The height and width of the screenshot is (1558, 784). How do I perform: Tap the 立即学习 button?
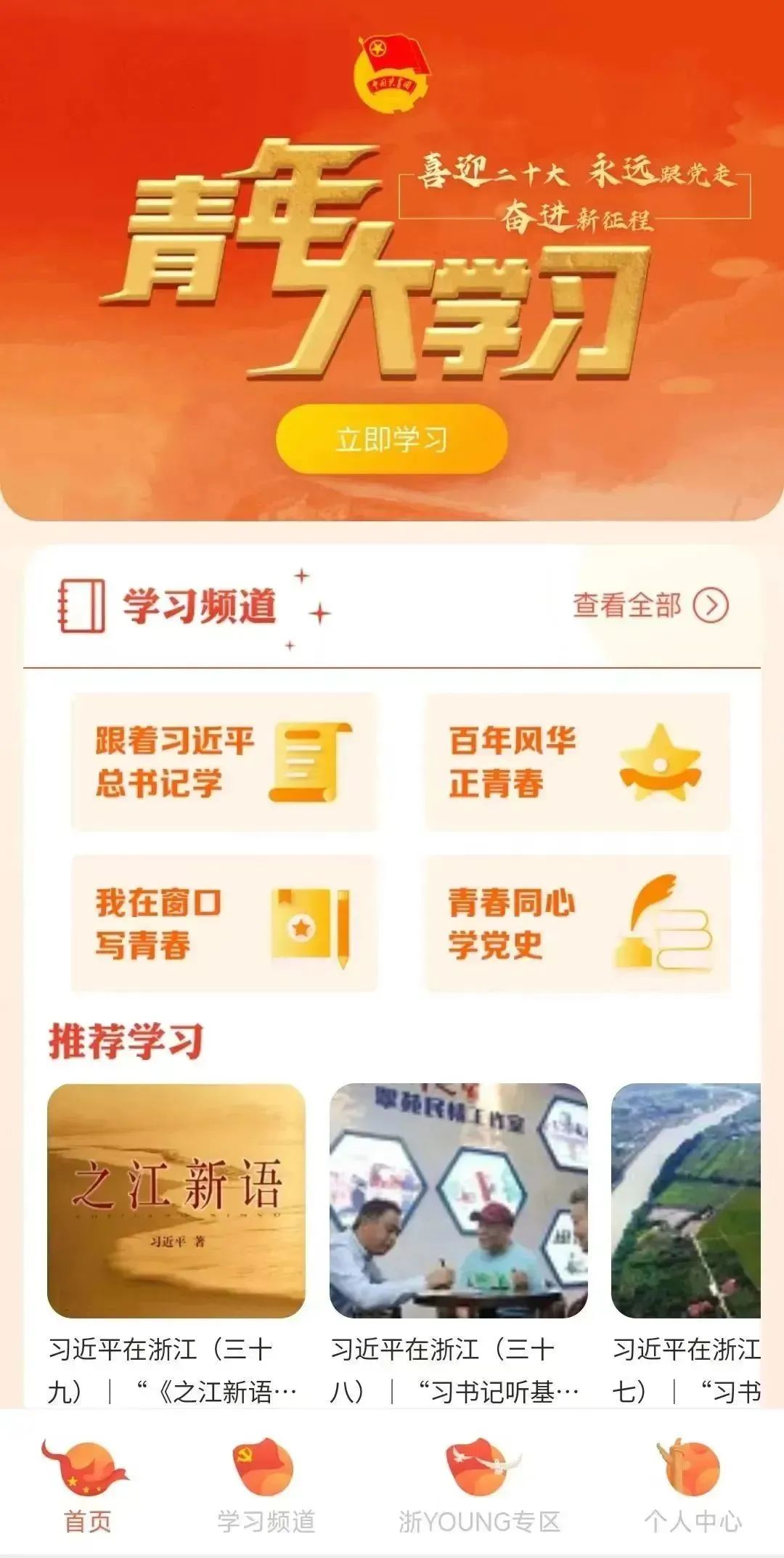[391, 439]
